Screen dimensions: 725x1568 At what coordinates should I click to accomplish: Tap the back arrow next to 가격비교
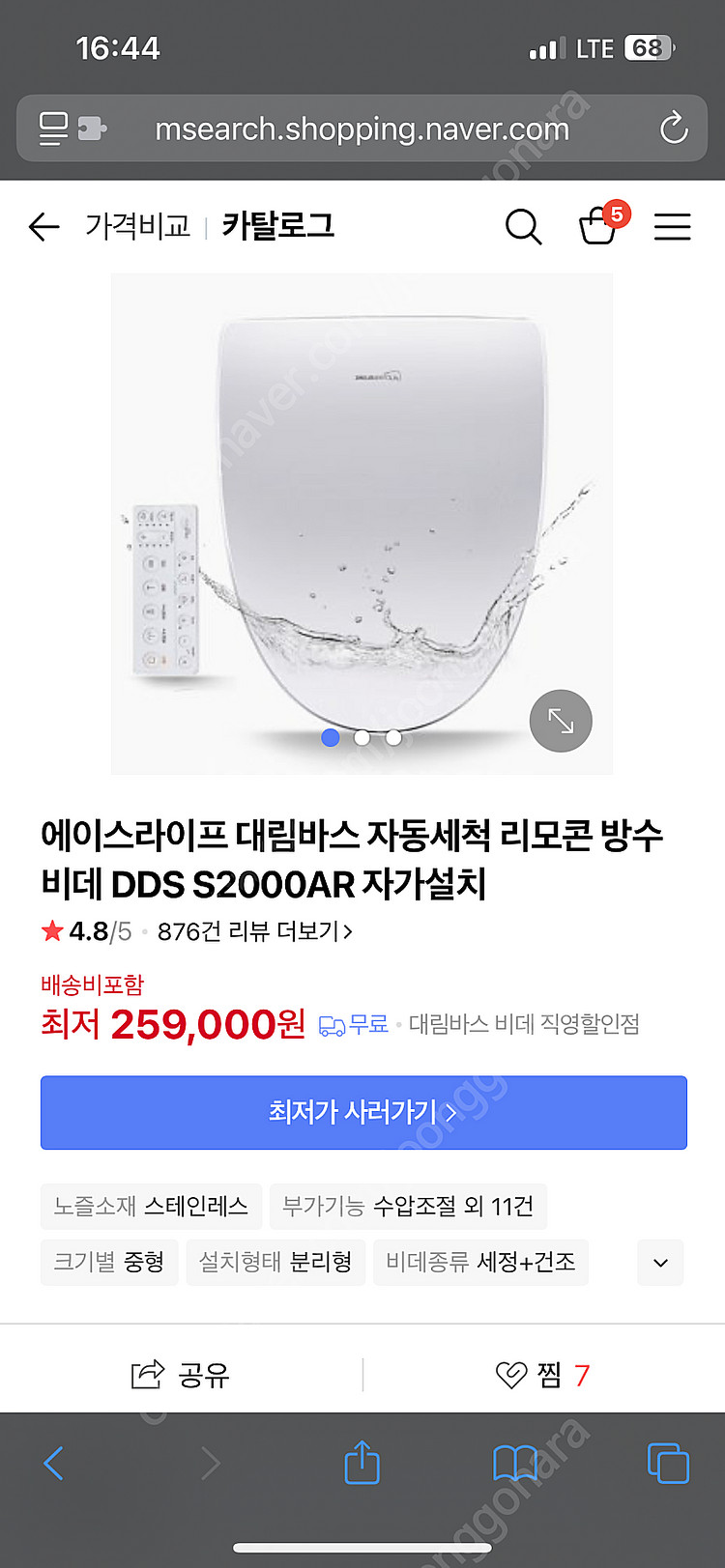pyautogui.click(x=43, y=226)
